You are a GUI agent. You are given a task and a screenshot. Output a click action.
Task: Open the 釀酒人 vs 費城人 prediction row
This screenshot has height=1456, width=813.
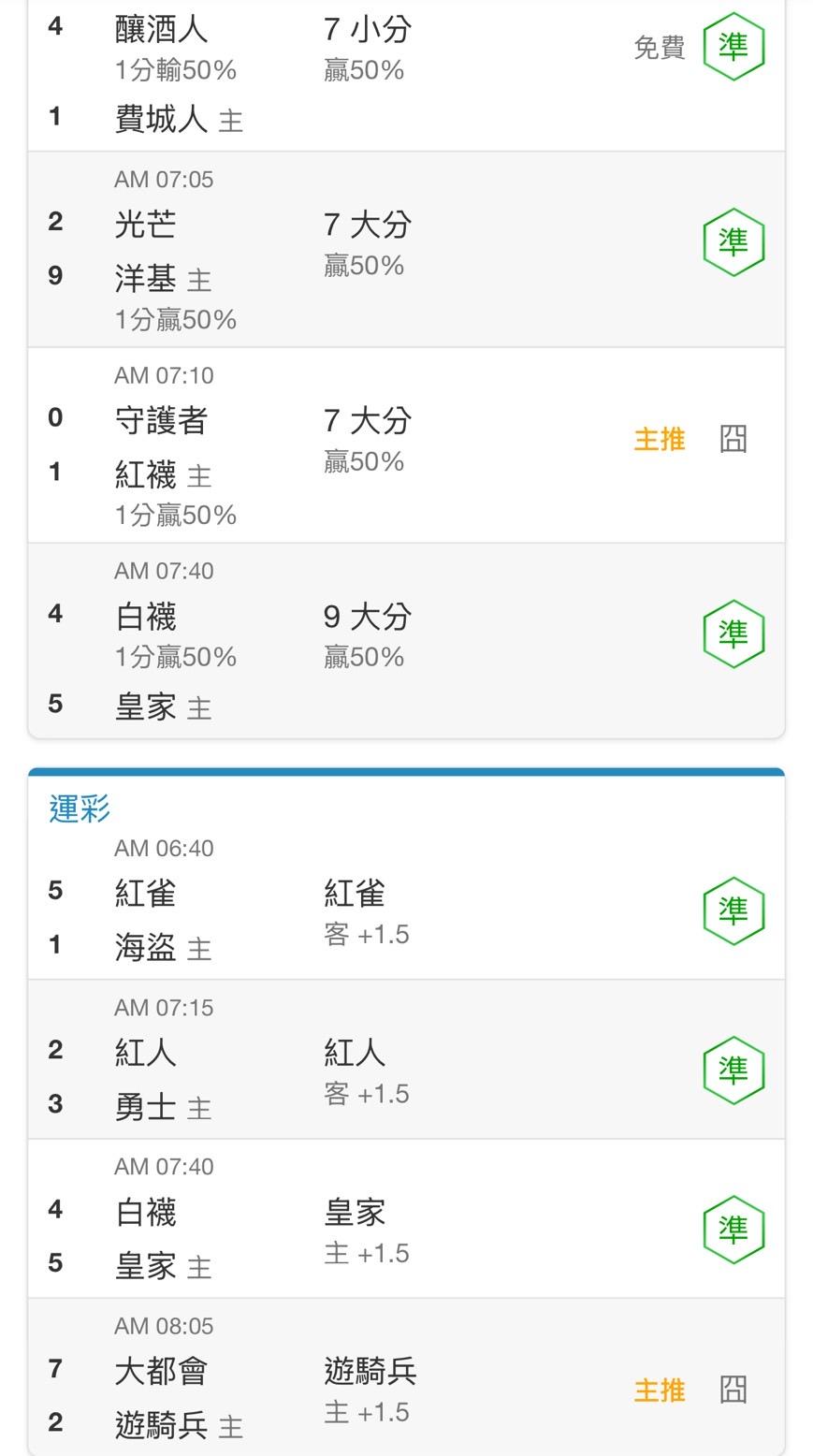pyautogui.click(x=406, y=75)
